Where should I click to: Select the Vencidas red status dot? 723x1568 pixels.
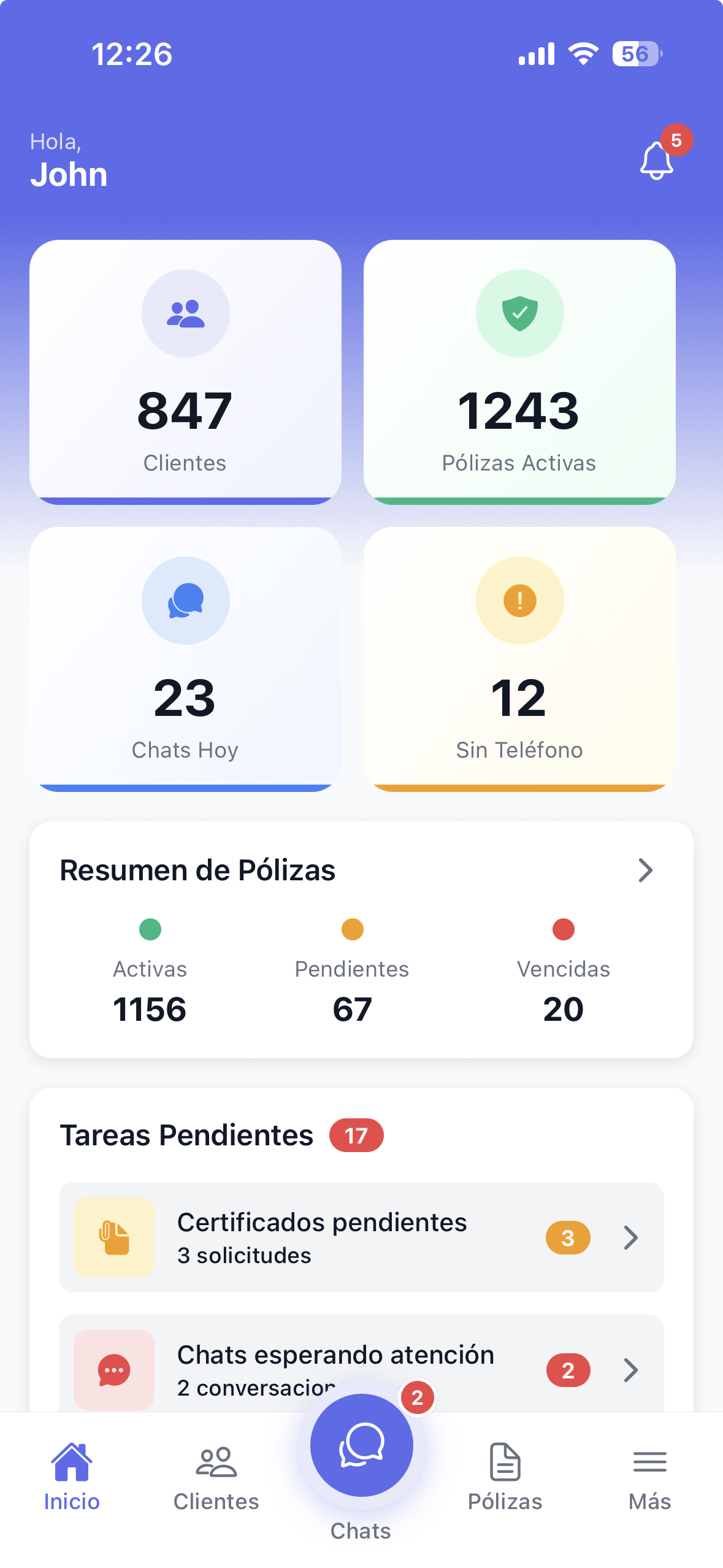563,929
